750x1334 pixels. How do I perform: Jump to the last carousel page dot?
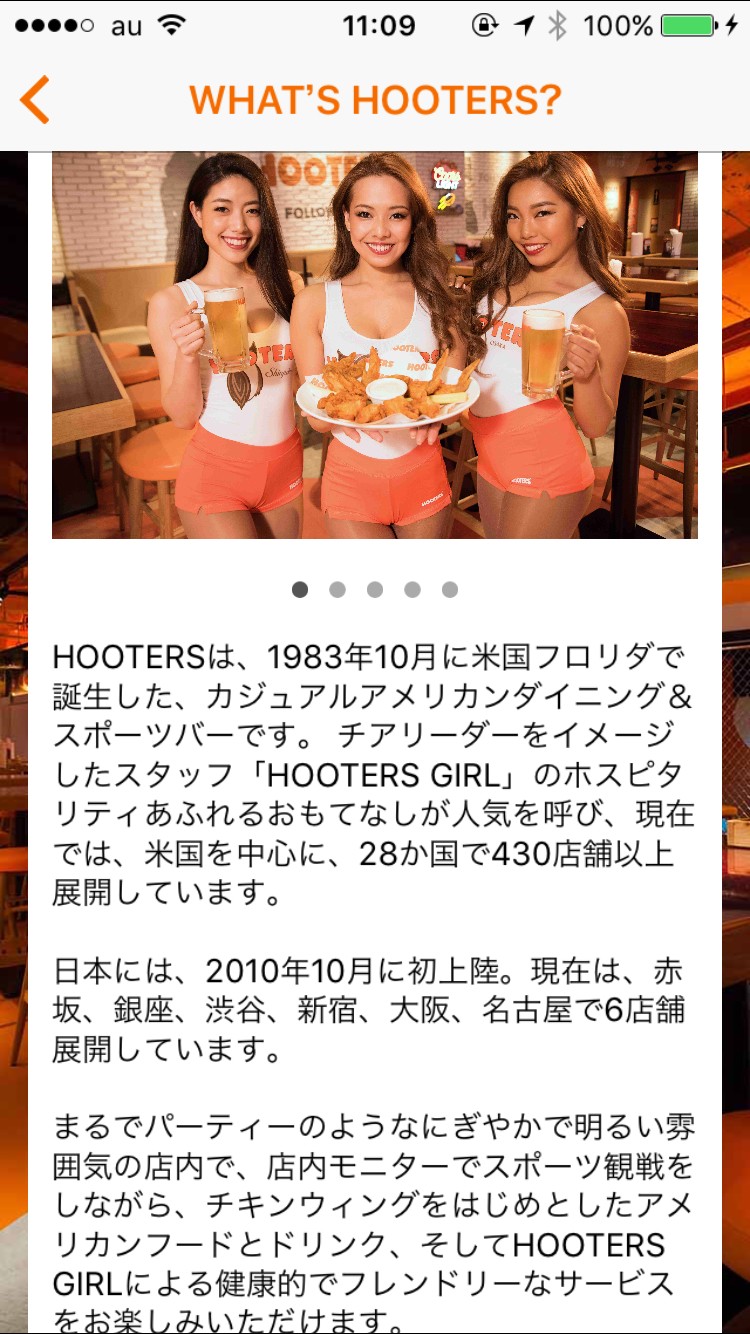coord(450,590)
